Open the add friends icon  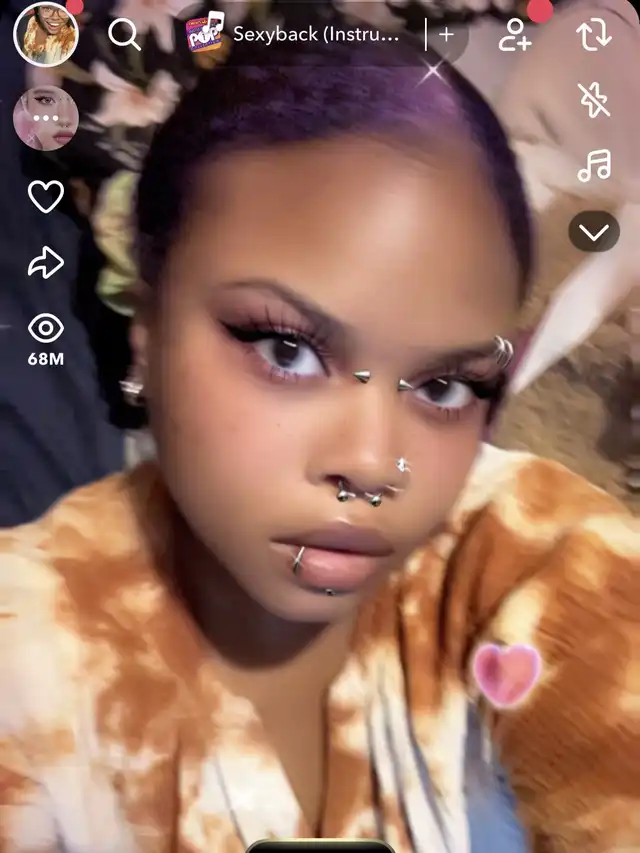click(x=515, y=35)
